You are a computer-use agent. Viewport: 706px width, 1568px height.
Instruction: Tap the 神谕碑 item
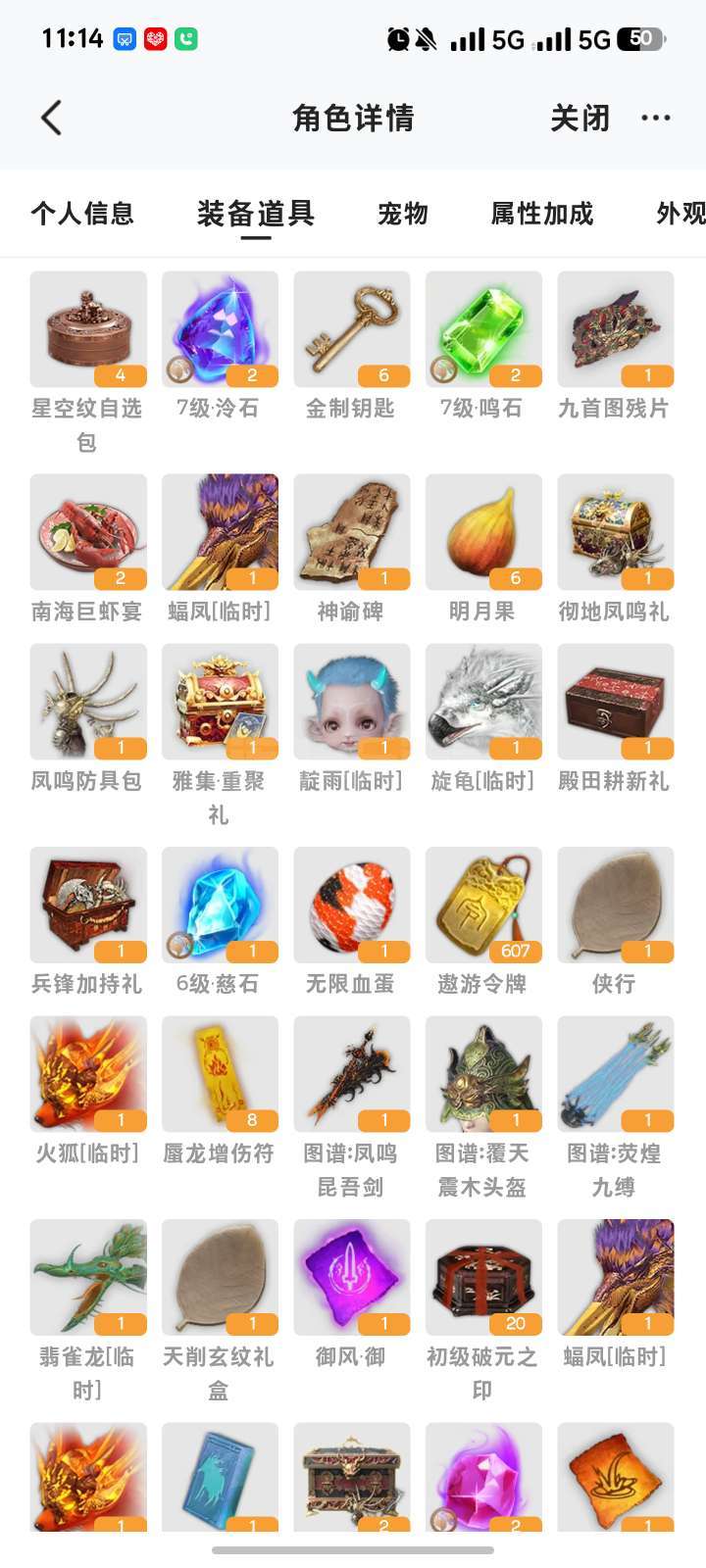coord(351,533)
